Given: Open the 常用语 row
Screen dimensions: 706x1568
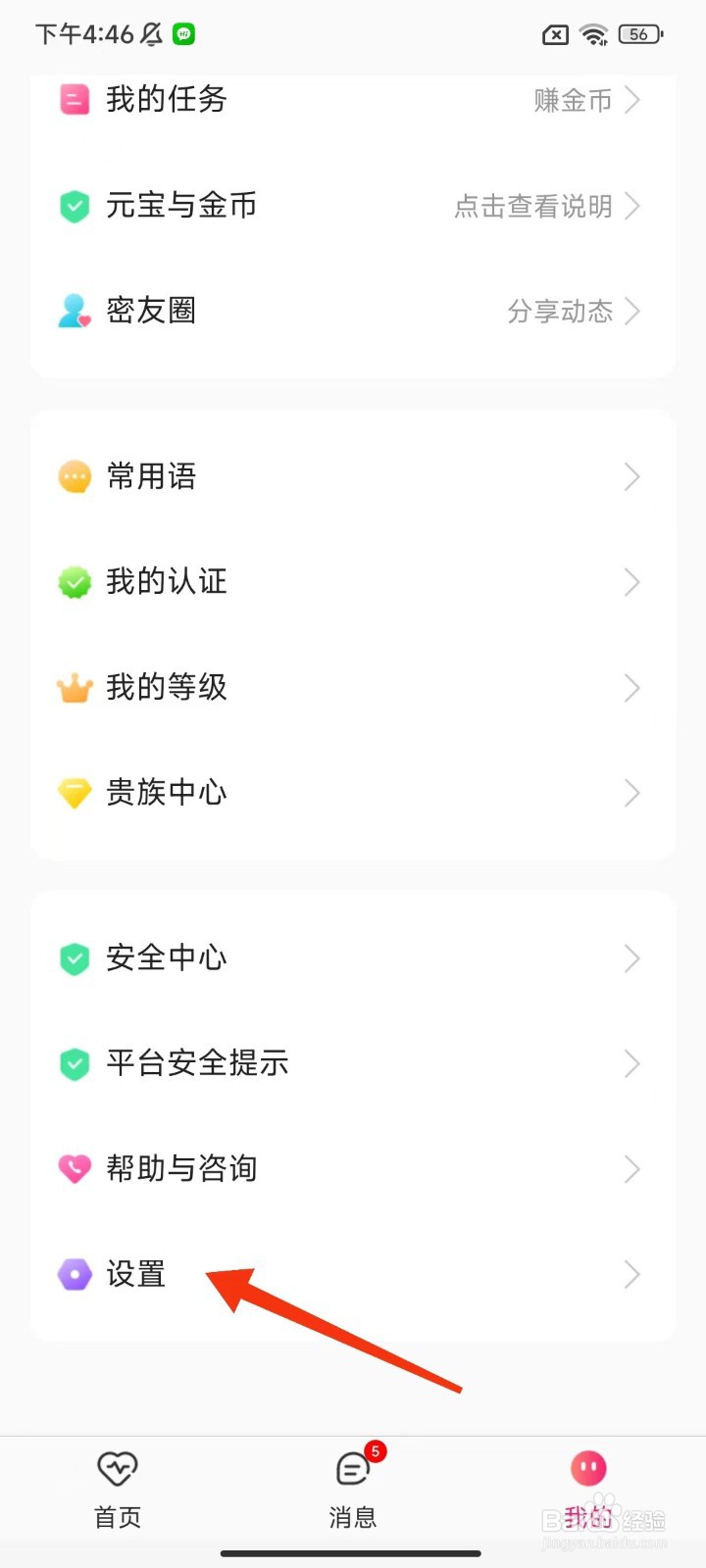Looking at the screenshot, I should (353, 477).
